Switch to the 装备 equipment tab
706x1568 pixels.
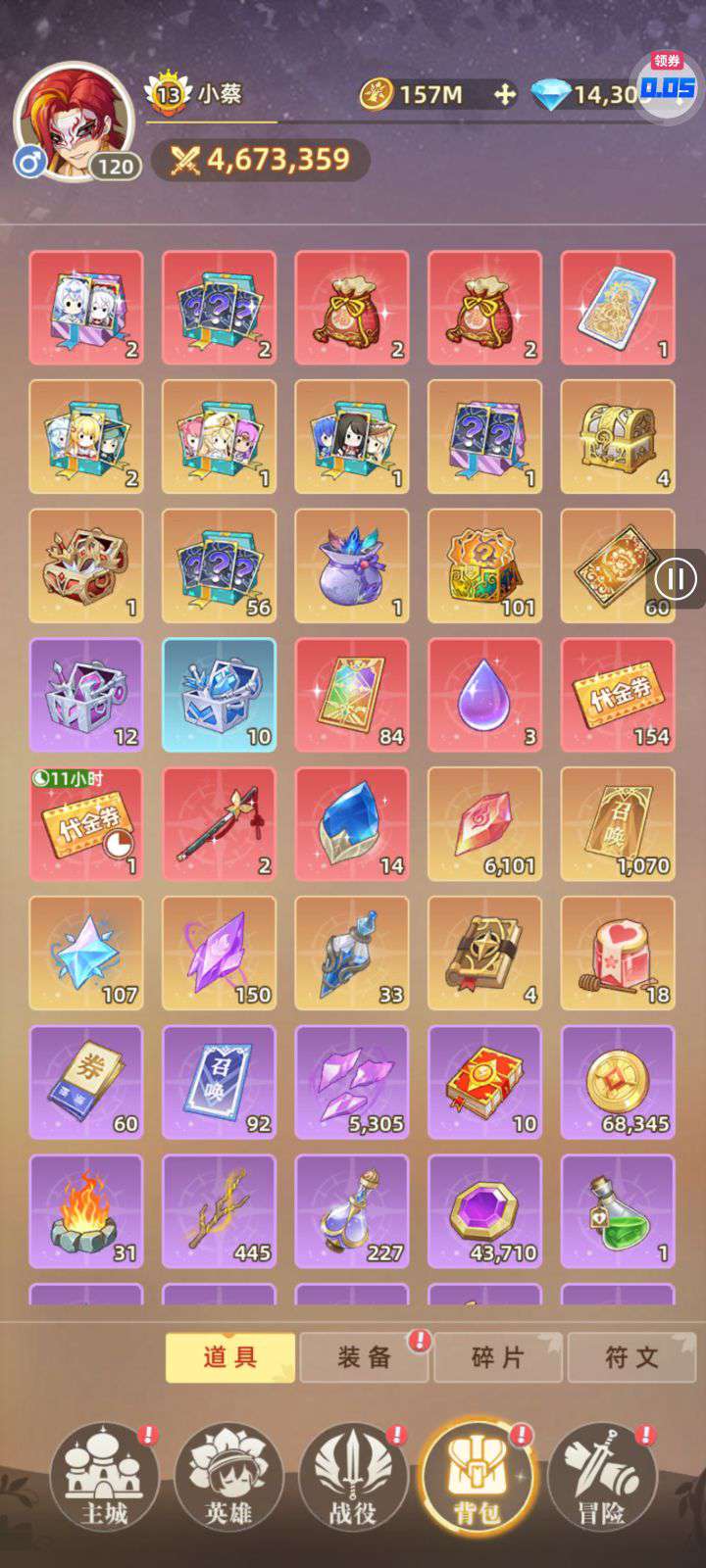coord(364,1357)
